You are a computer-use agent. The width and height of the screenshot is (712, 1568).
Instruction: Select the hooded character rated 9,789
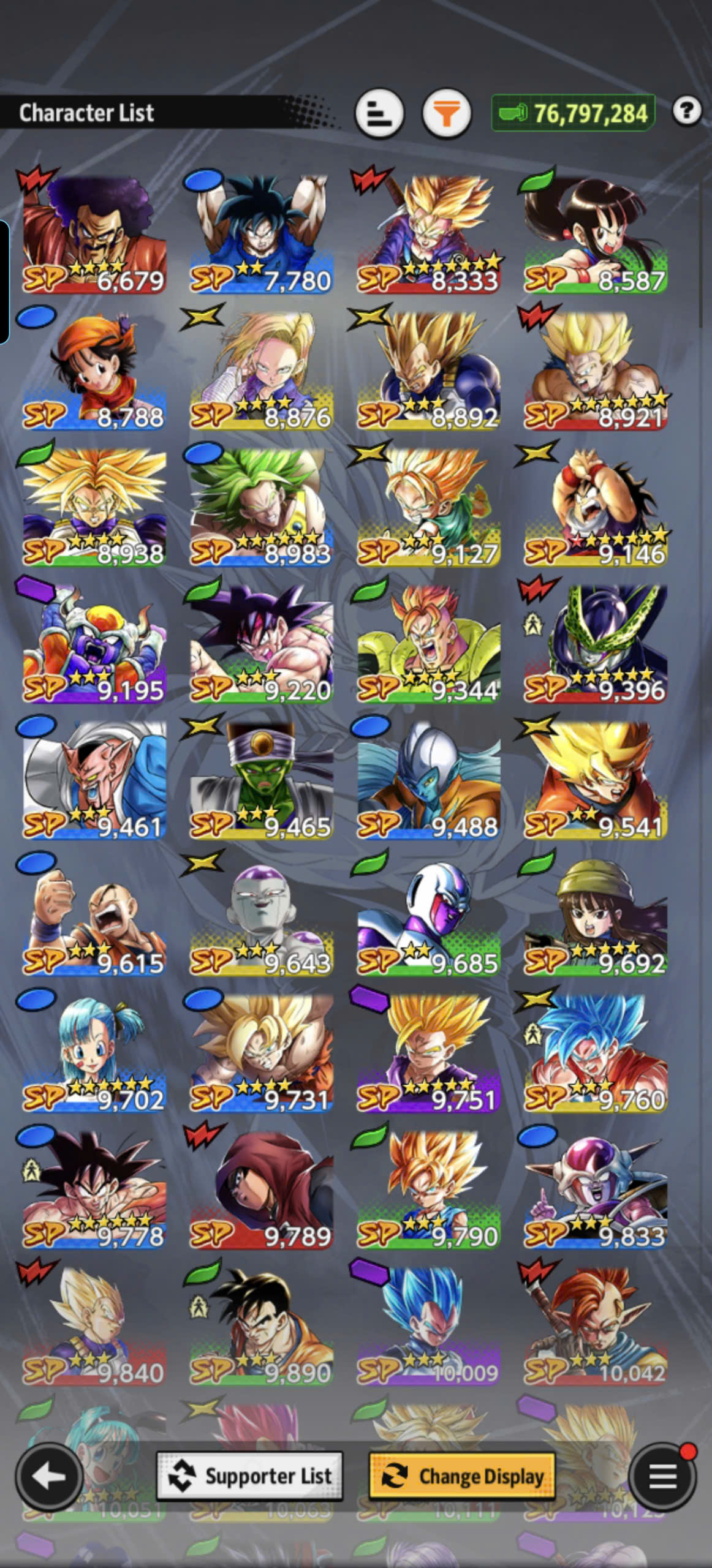click(261, 1190)
